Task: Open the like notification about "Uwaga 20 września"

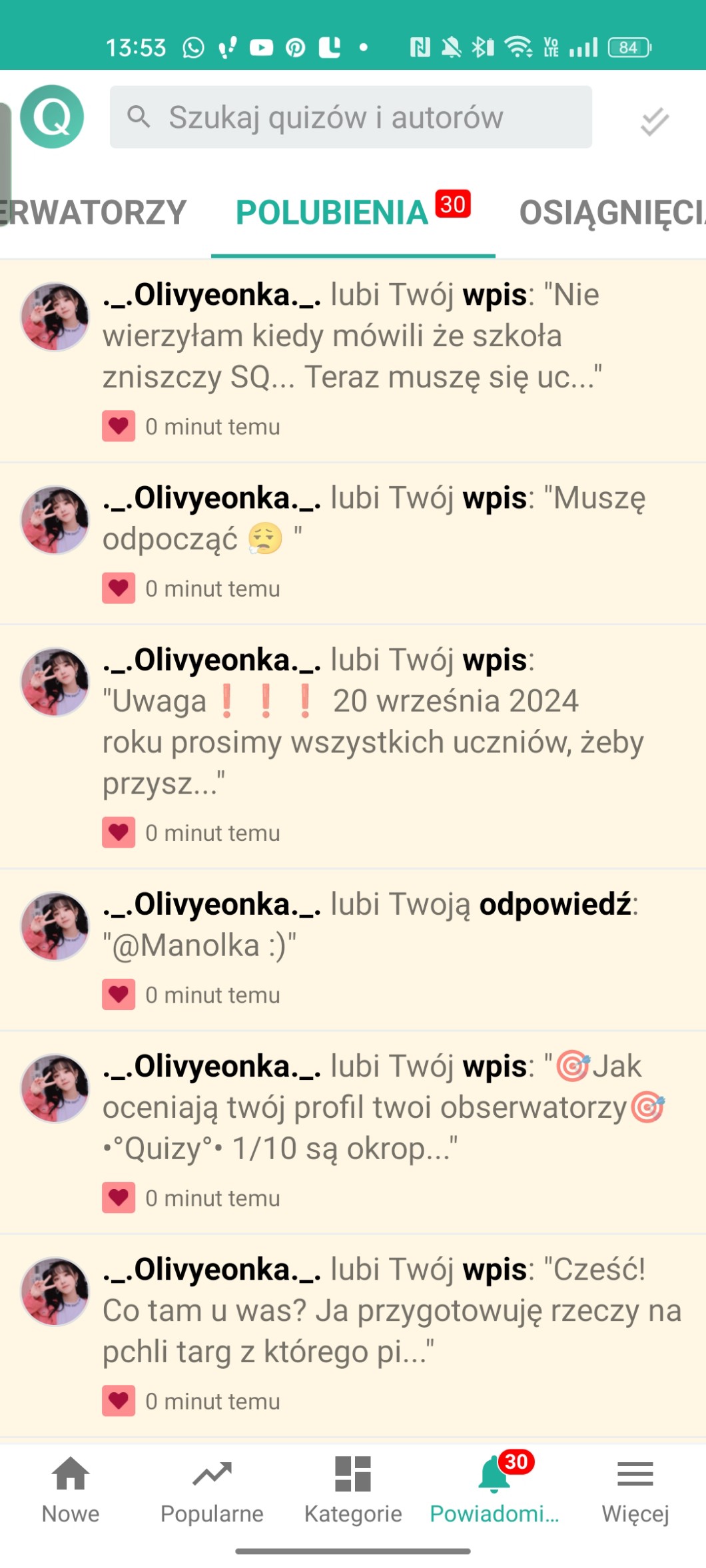Action: [x=353, y=746]
